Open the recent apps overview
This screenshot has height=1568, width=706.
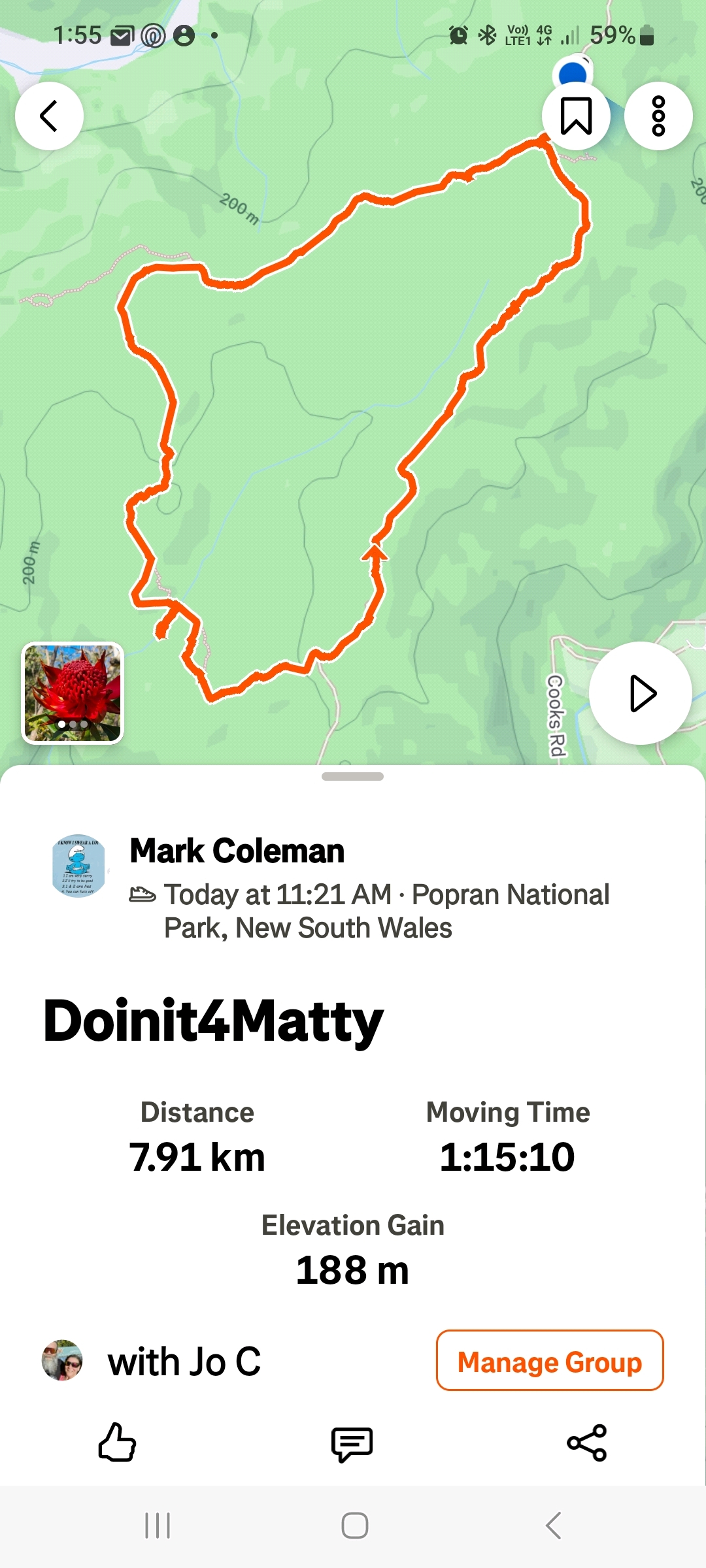(158, 1526)
